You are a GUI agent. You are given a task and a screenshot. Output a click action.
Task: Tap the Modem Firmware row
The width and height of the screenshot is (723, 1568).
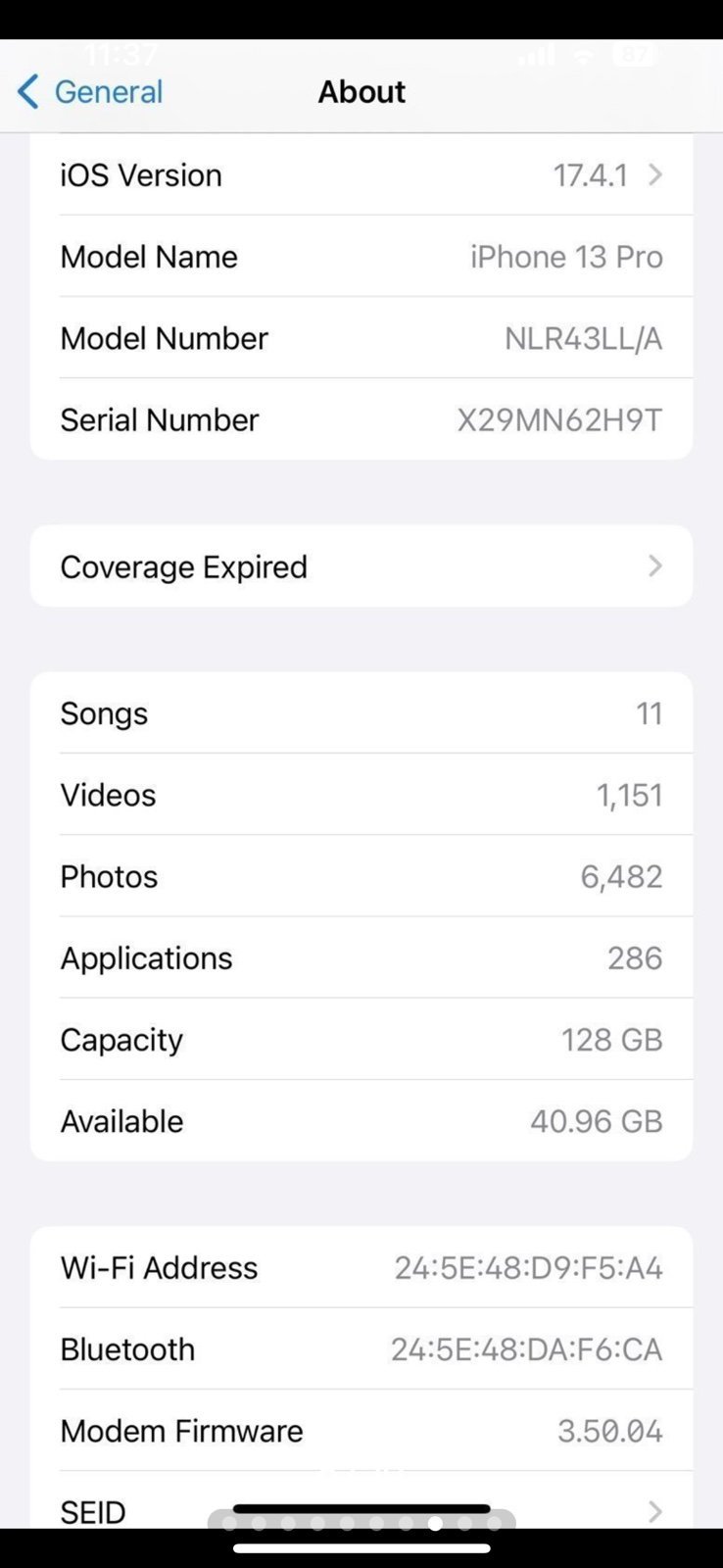[361, 1430]
